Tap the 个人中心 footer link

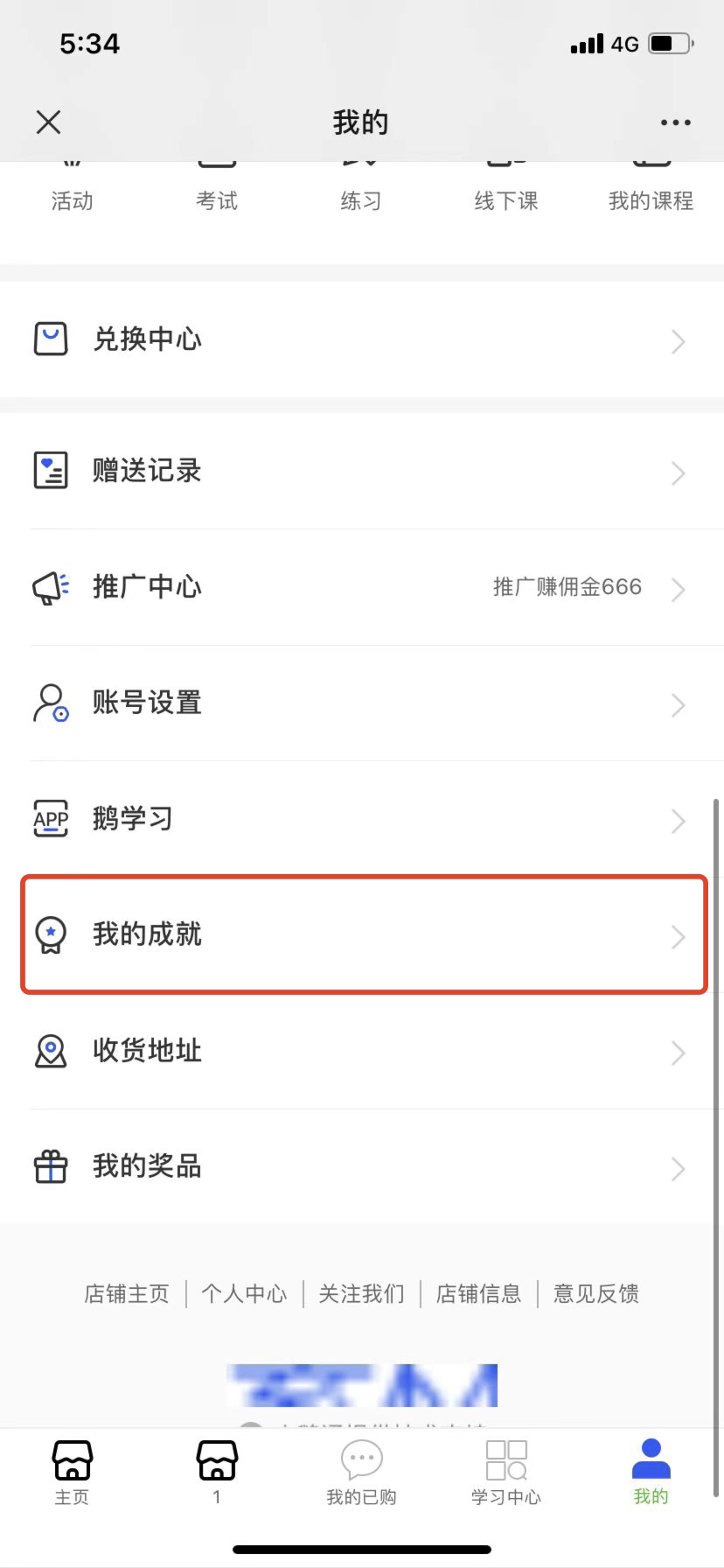[244, 1293]
